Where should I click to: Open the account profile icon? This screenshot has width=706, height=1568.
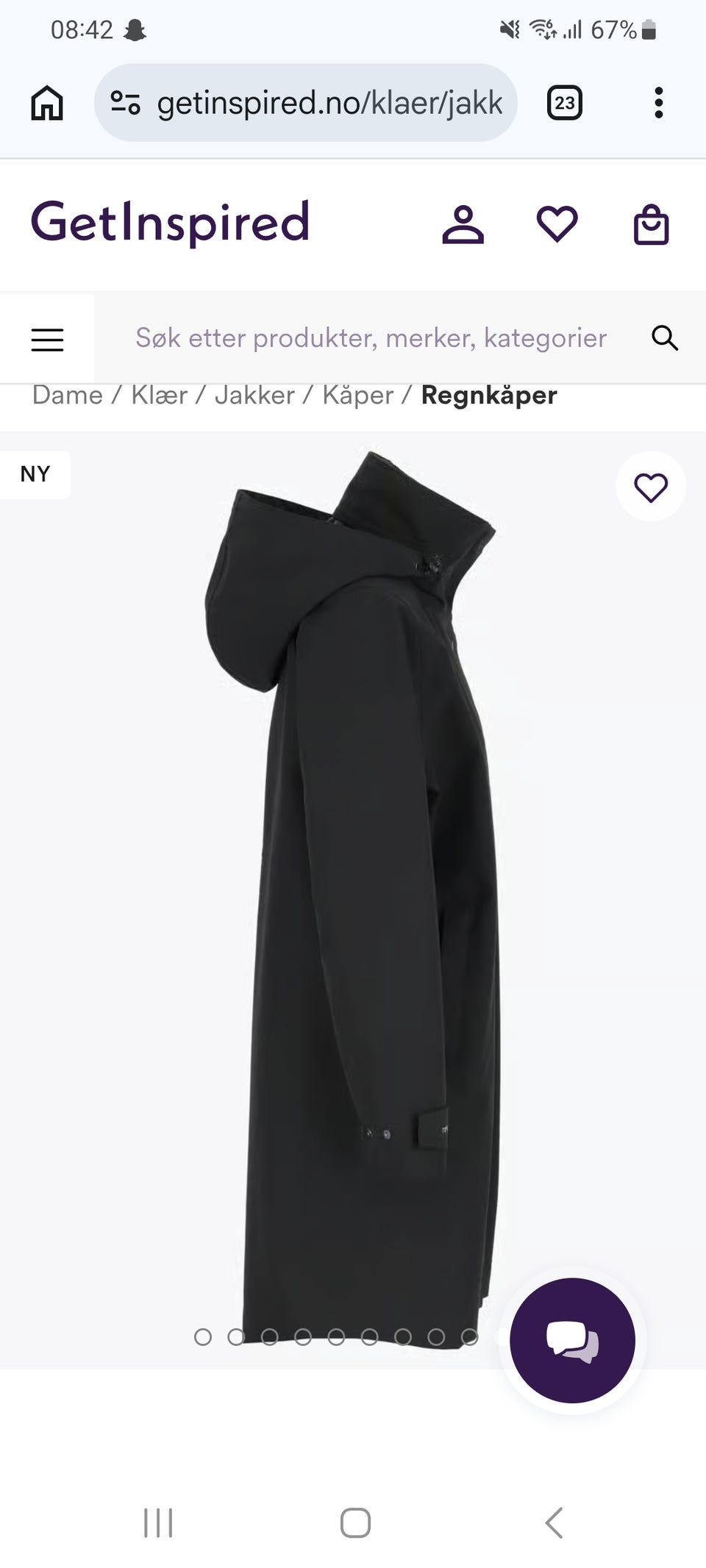(463, 224)
